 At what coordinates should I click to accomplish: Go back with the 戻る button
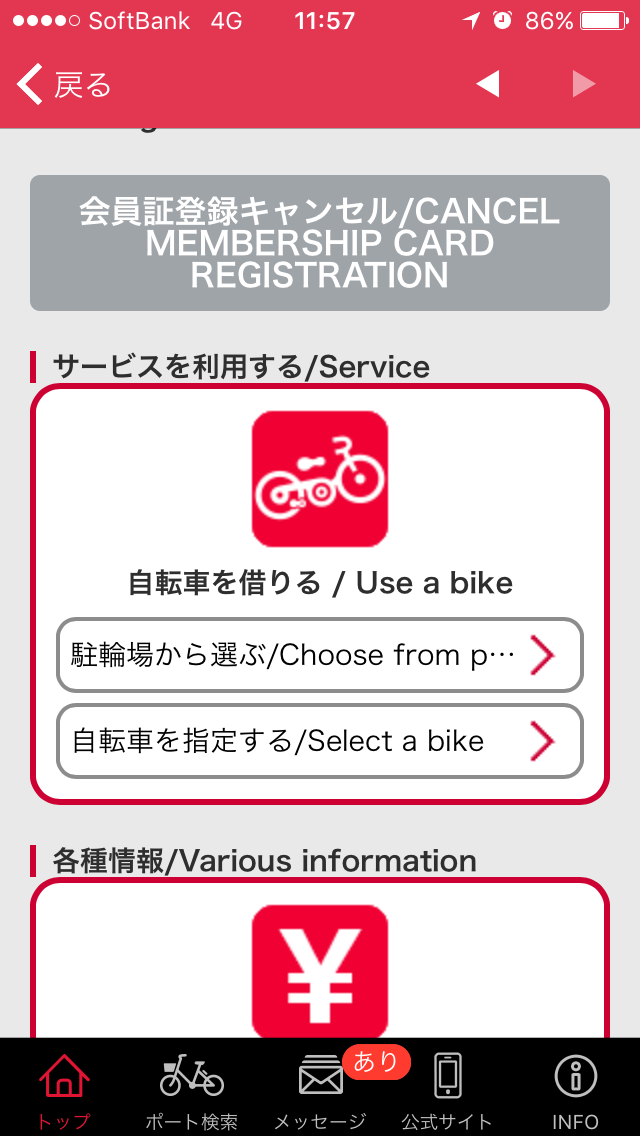coord(66,85)
